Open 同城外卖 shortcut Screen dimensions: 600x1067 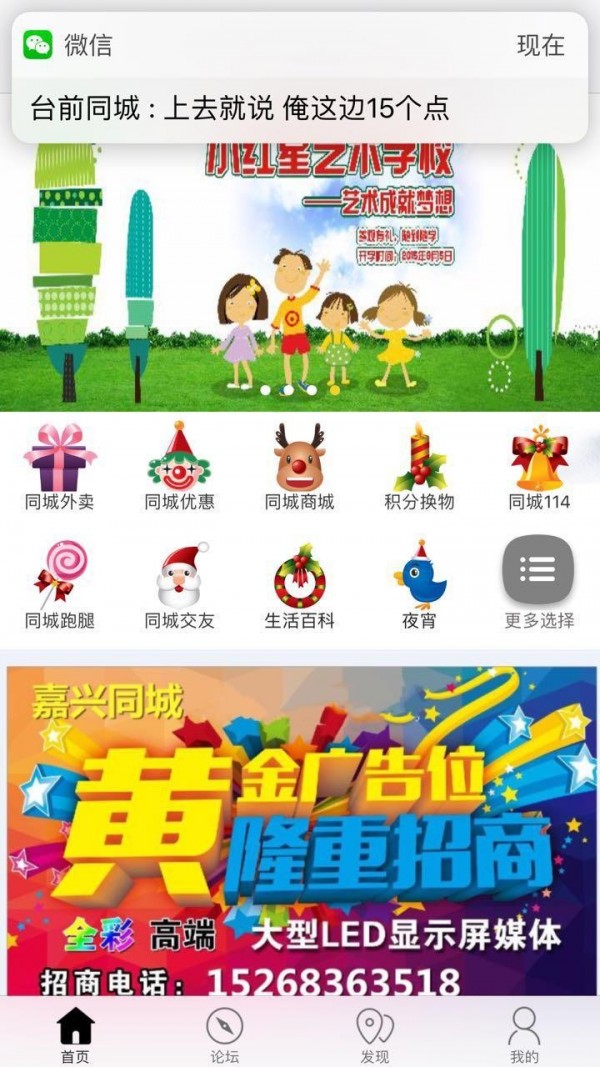tap(60, 467)
